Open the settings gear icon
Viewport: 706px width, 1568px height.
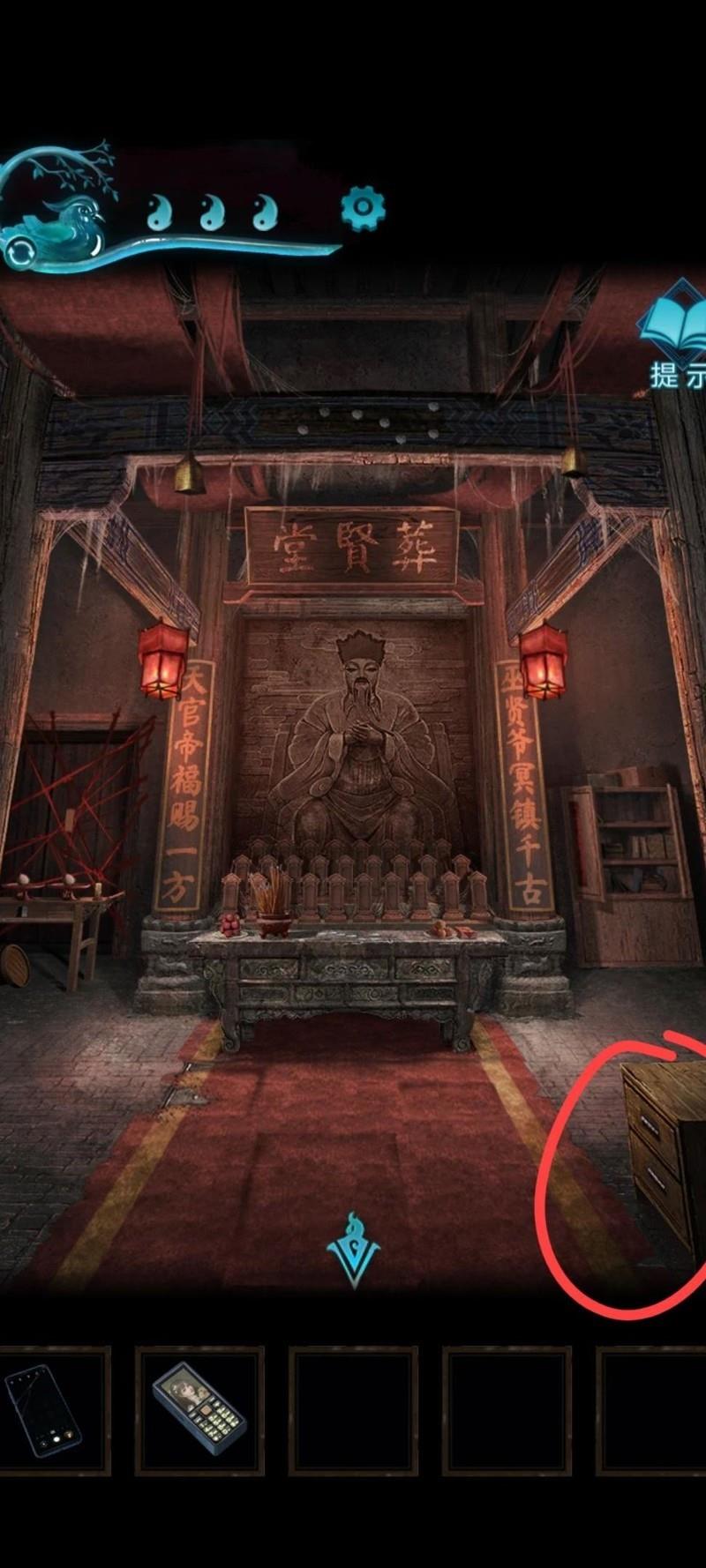pos(363,208)
